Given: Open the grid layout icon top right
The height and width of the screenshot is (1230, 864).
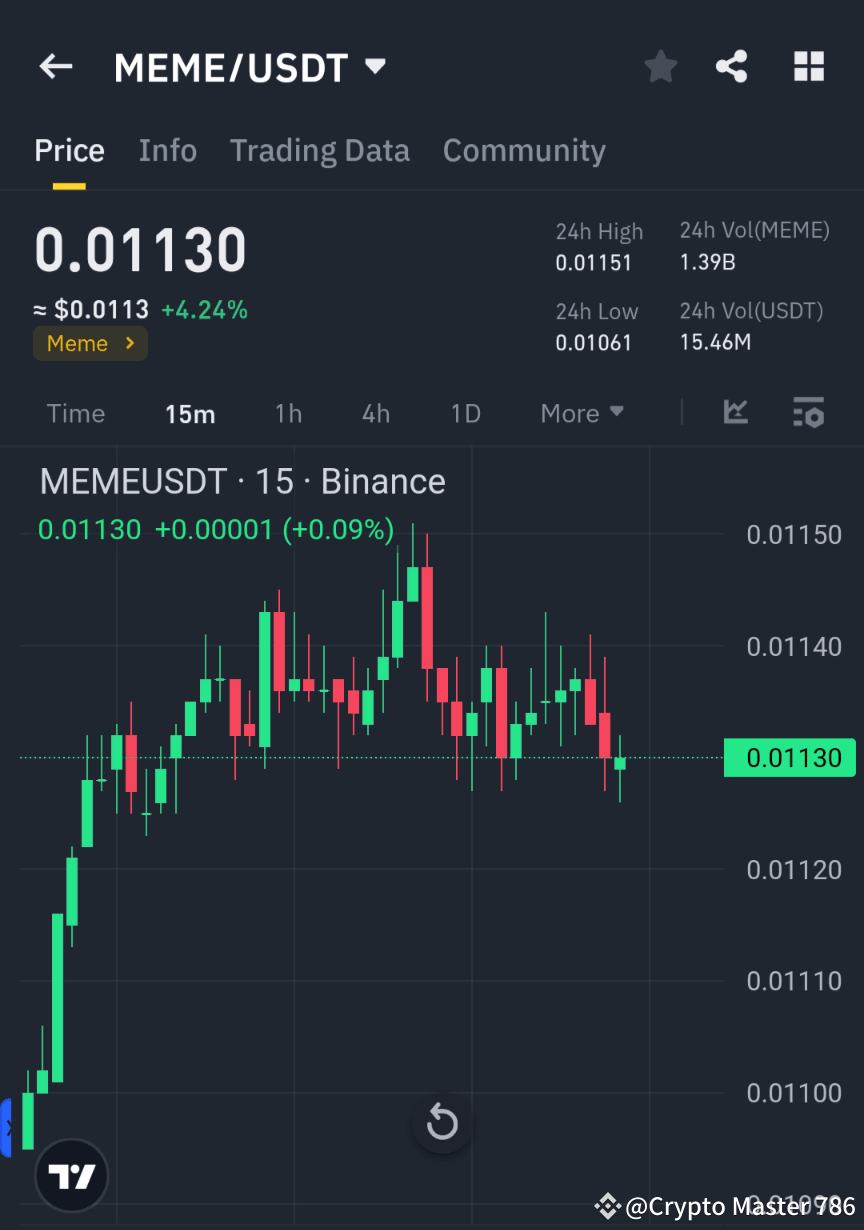Looking at the screenshot, I should pyautogui.click(x=808, y=66).
